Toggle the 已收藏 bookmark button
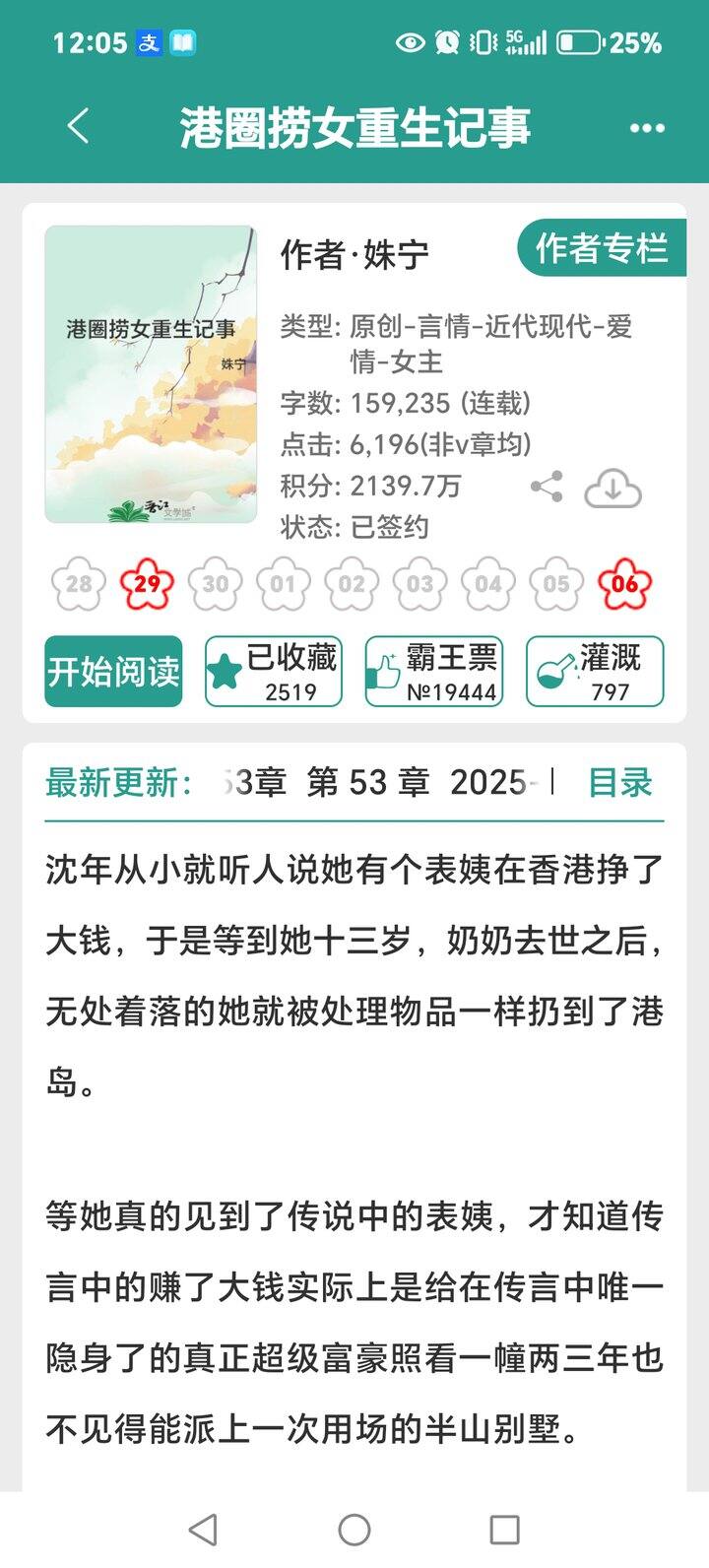Viewport: 709px width, 1568px height. (x=274, y=672)
